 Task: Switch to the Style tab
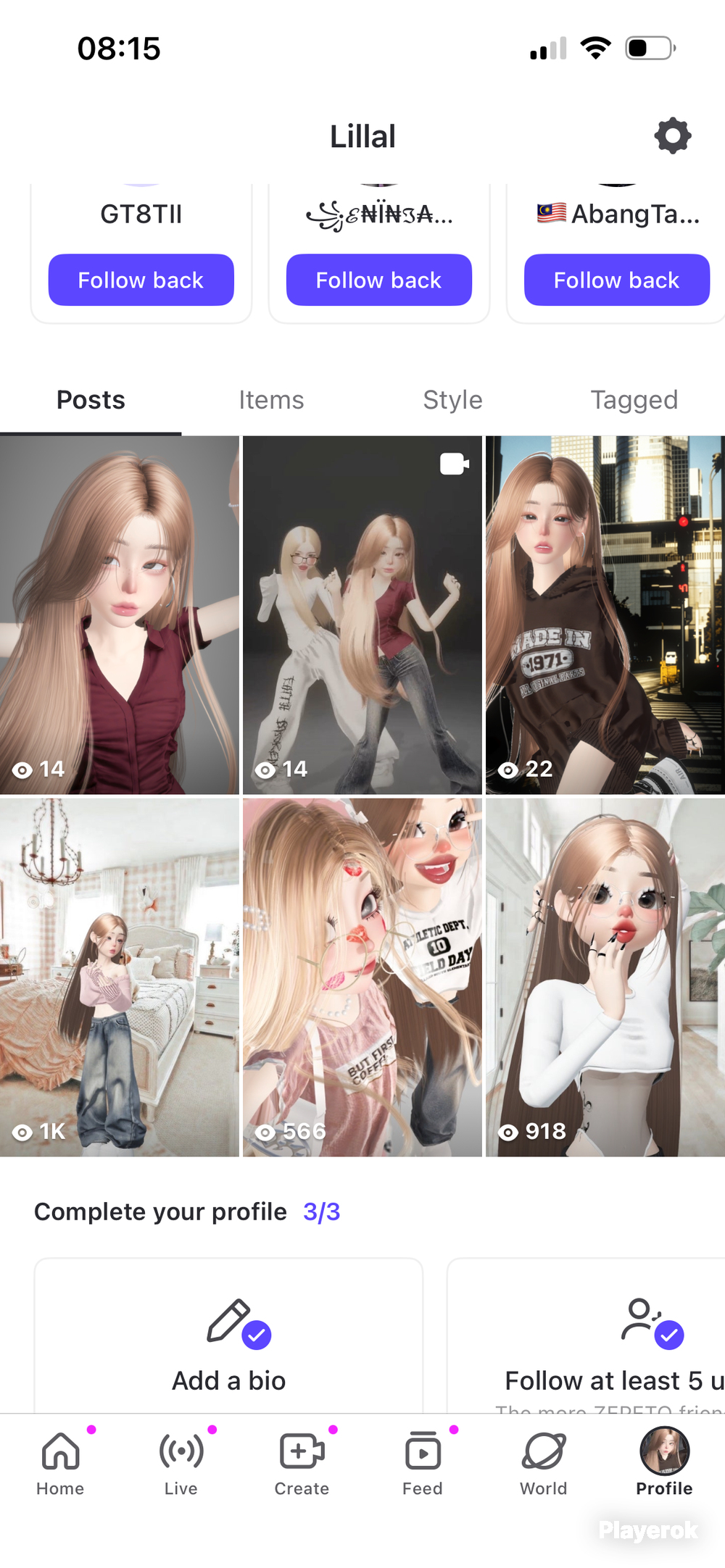pos(453,400)
